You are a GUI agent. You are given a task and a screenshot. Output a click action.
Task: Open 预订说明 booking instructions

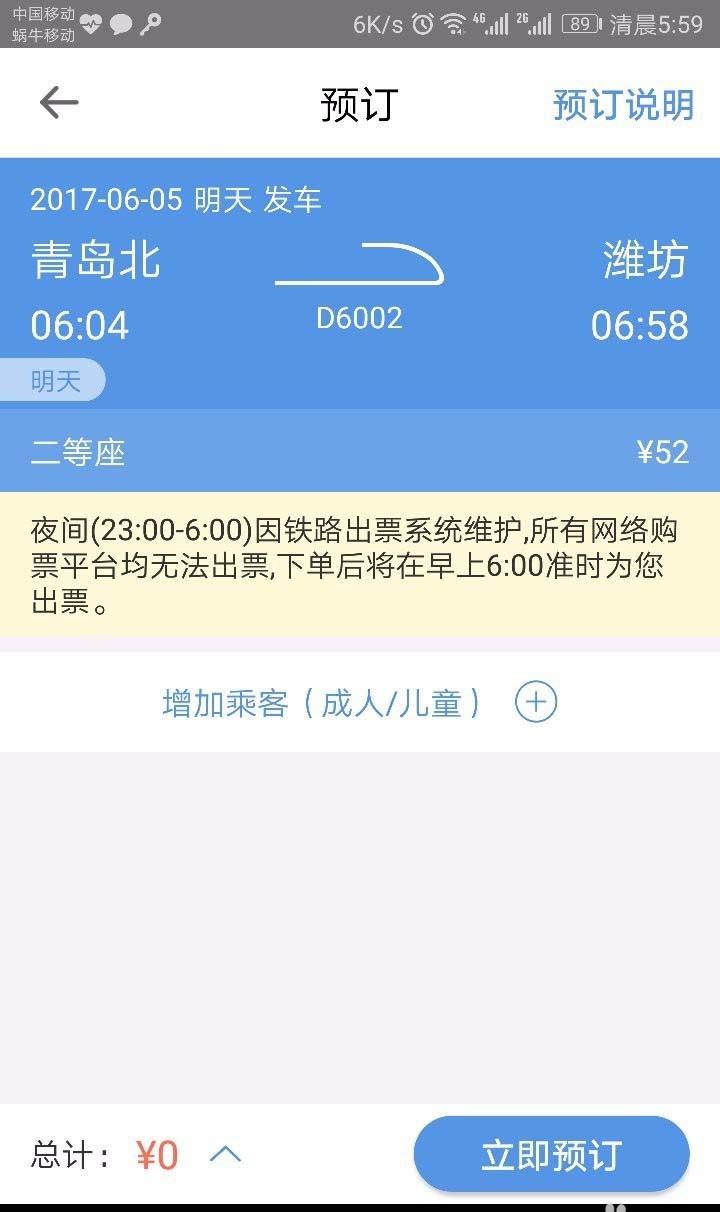[x=623, y=104]
